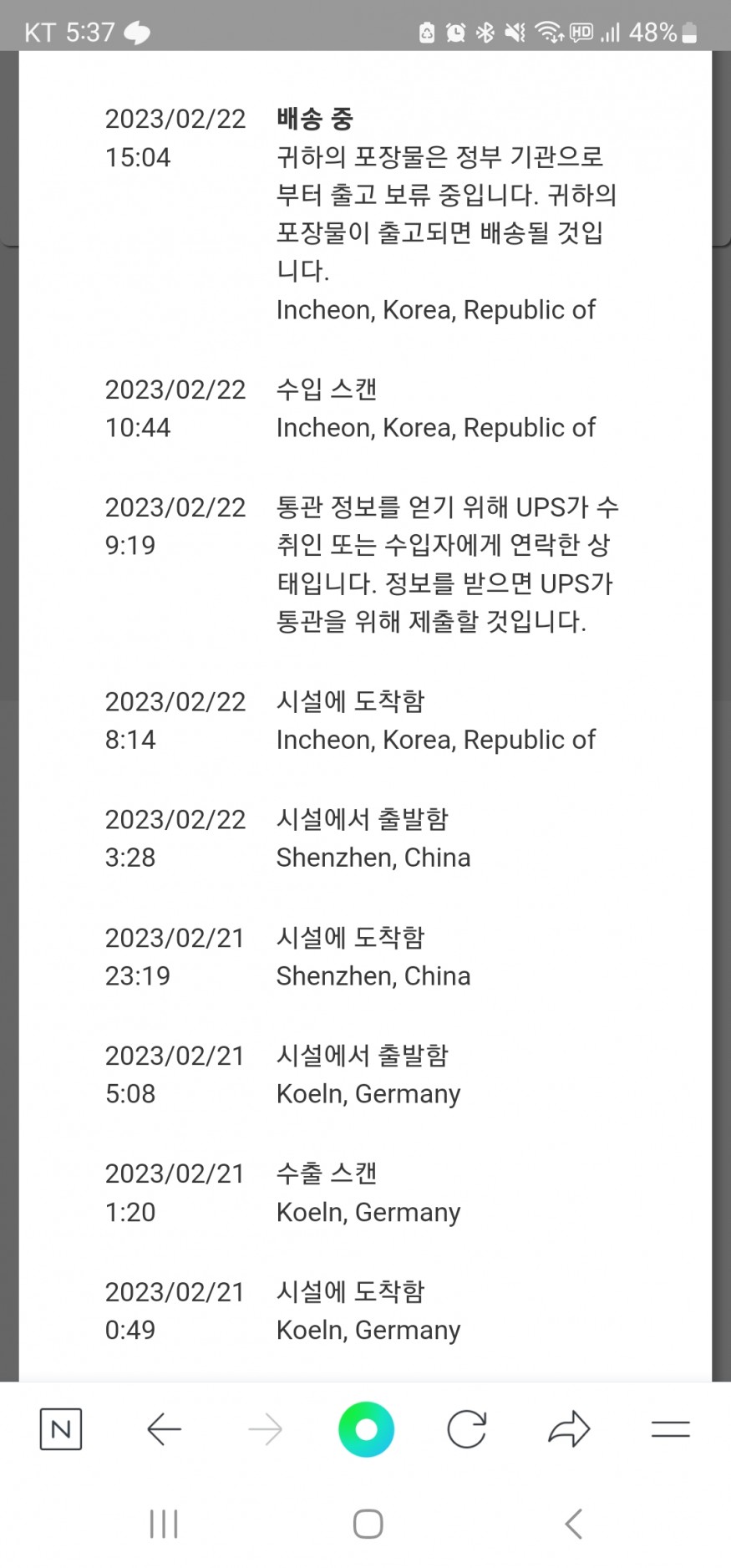Open recent apps from navigation bar
Screen dimensions: 731x1568
tap(164, 1524)
